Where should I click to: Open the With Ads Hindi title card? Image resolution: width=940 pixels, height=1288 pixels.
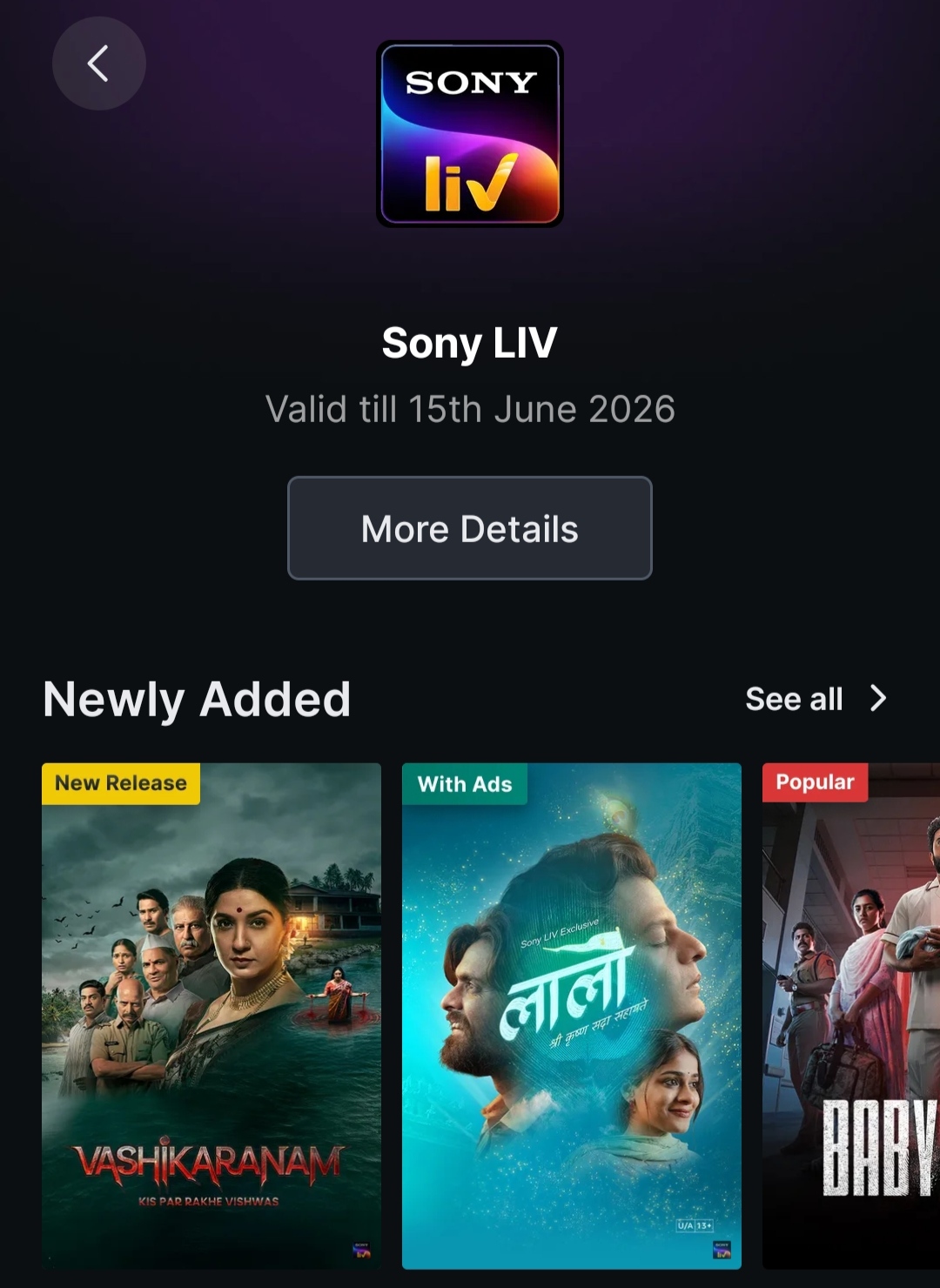click(572, 1016)
